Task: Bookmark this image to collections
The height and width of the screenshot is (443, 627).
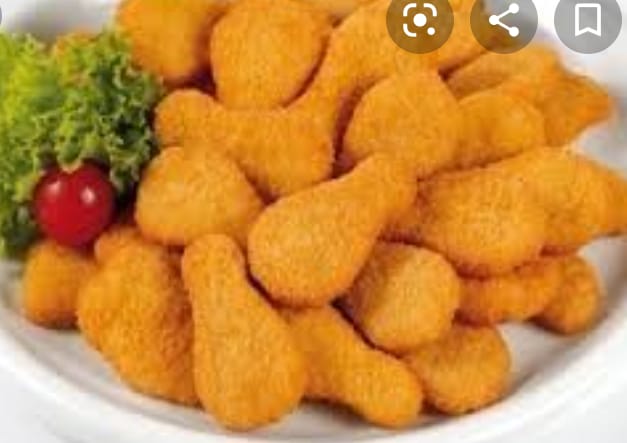Action: (x=587, y=20)
